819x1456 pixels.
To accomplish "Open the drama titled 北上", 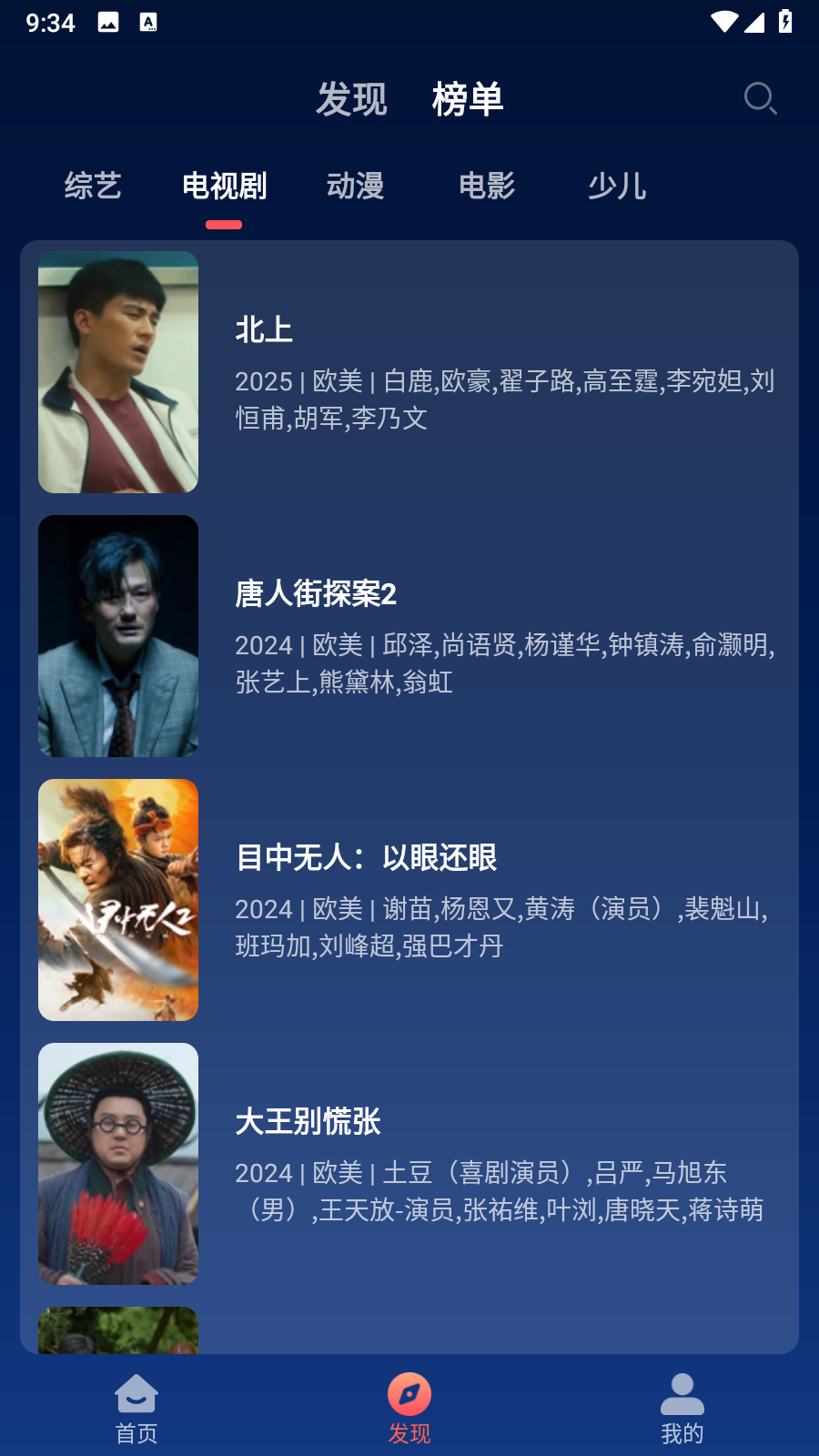I will pyautogui.click(x=264, y=330).
